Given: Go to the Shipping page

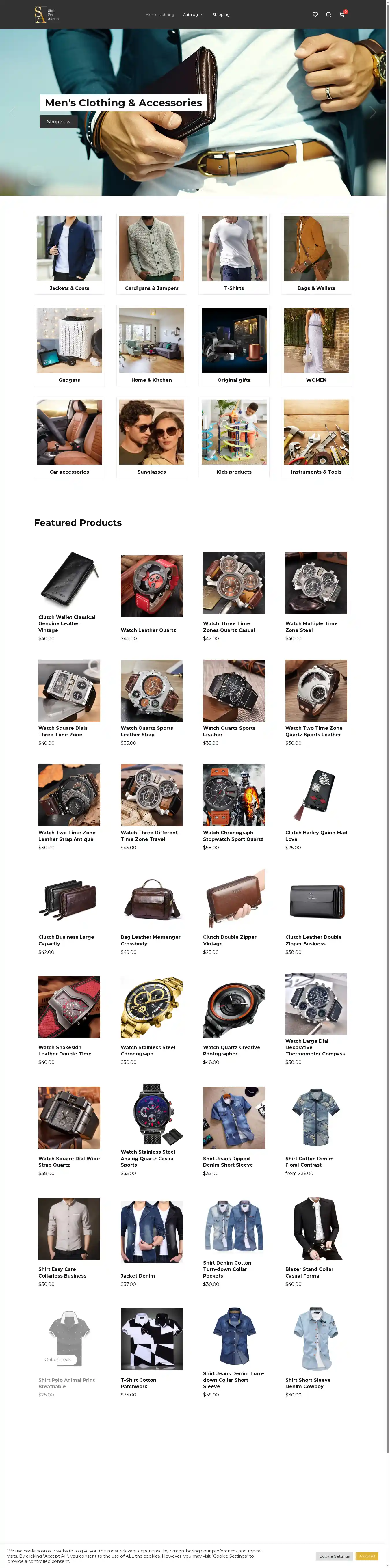Looking at the screenshot, I should click(x=221, y=15).
